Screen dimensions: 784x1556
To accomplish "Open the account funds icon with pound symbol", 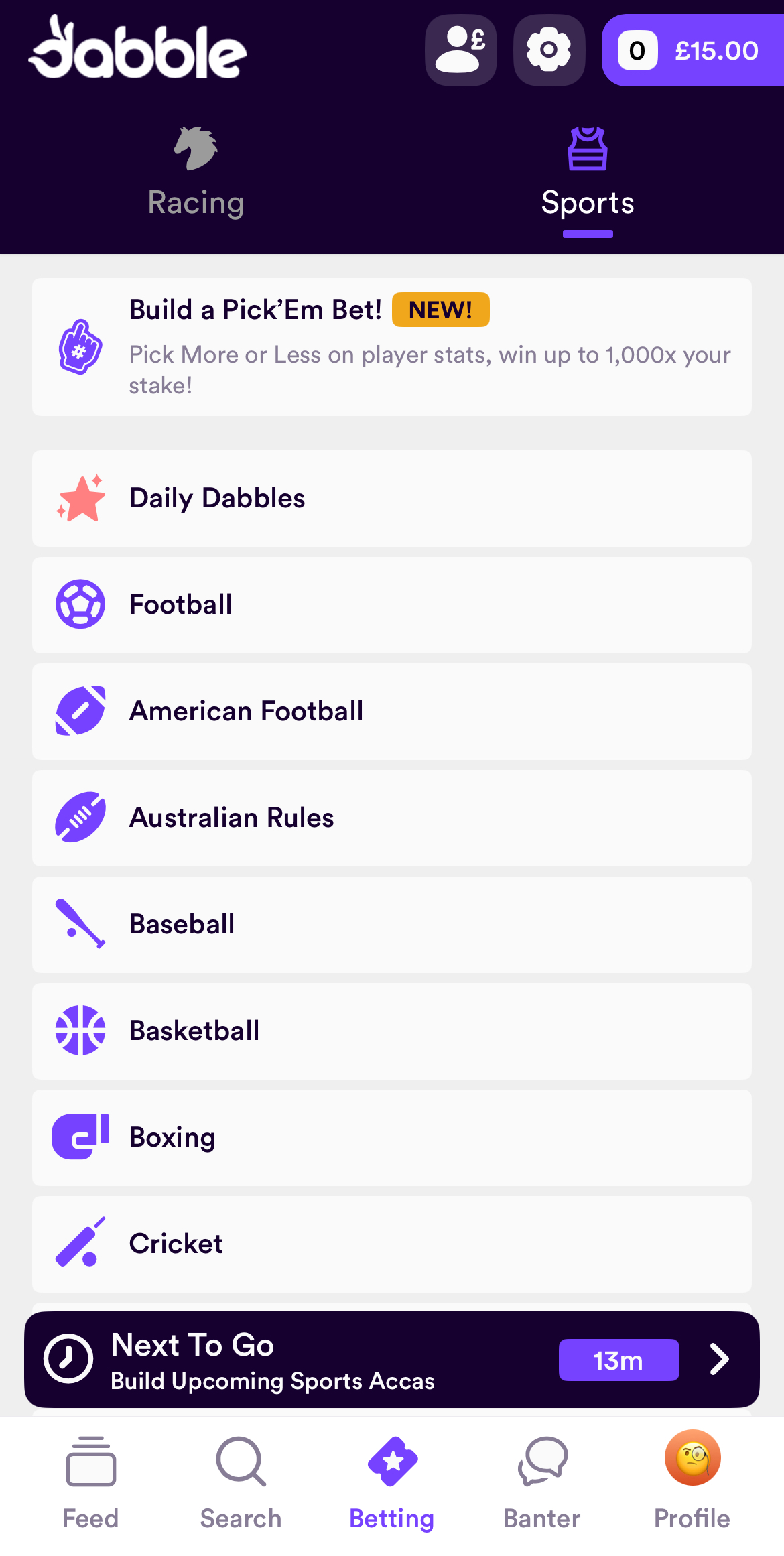I will (x=461, y=50).
